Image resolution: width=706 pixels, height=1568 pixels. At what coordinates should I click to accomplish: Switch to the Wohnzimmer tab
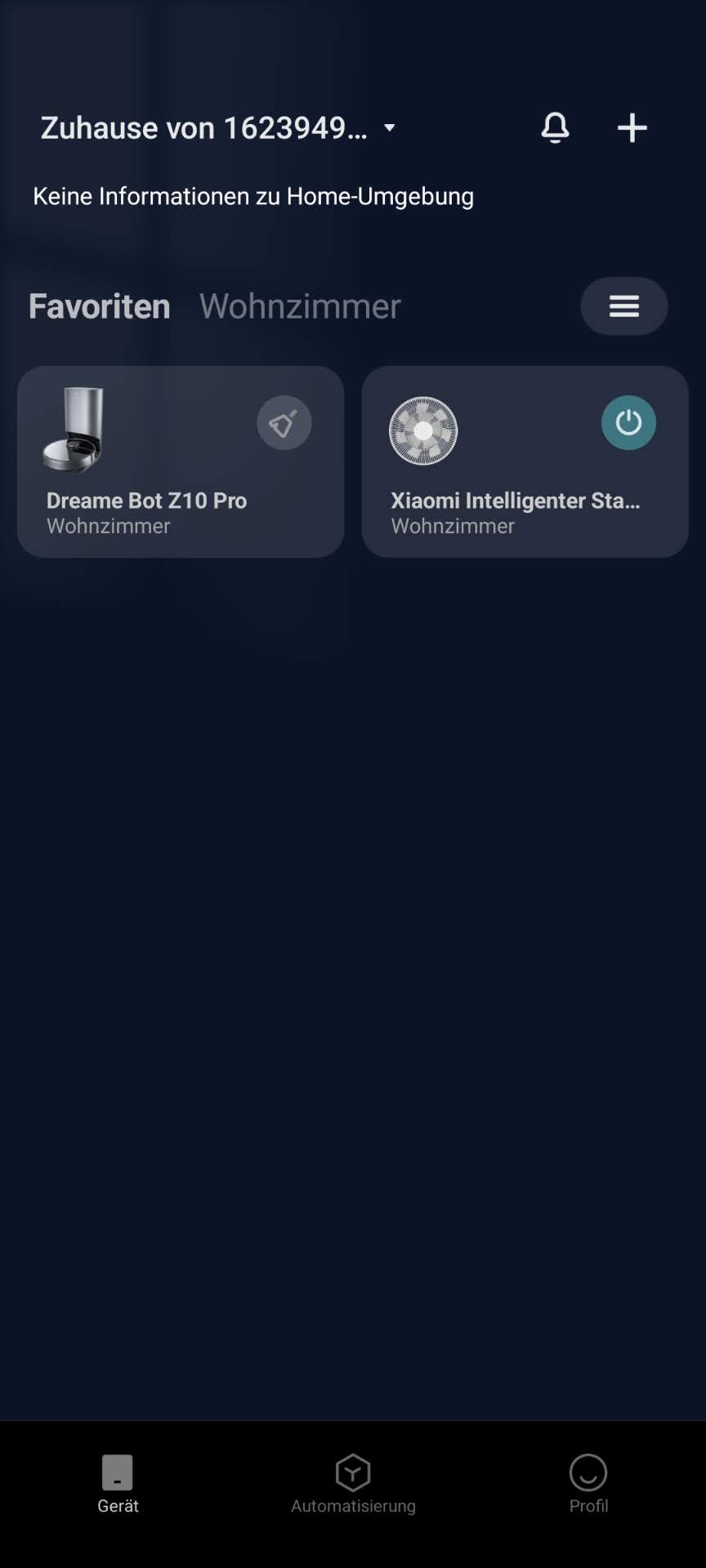click(300, 306)
